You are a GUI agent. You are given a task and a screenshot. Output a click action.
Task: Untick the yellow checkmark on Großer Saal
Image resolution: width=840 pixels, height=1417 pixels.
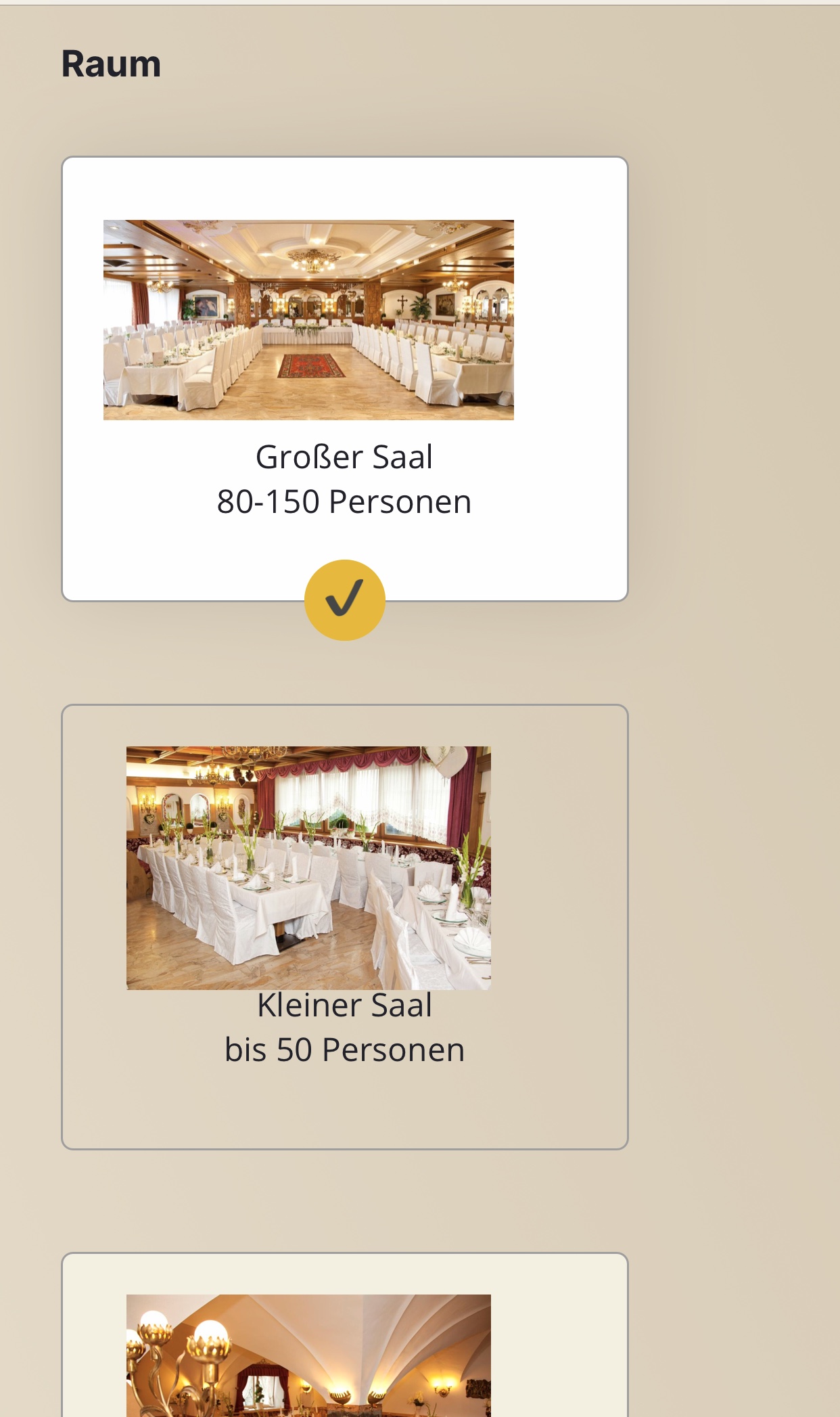click(x=345, y=600)
